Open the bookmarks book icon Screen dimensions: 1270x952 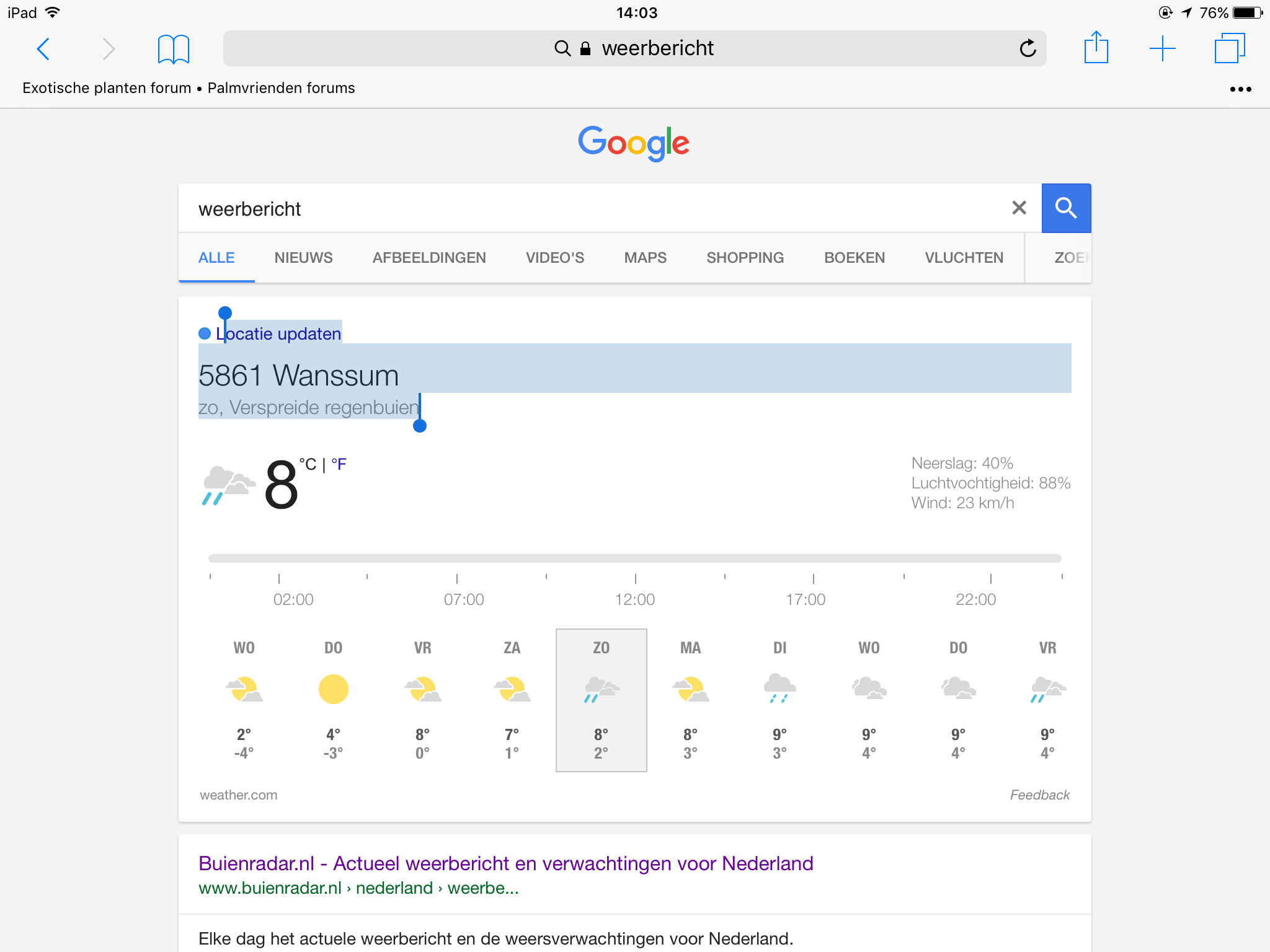tap(173, 48)
